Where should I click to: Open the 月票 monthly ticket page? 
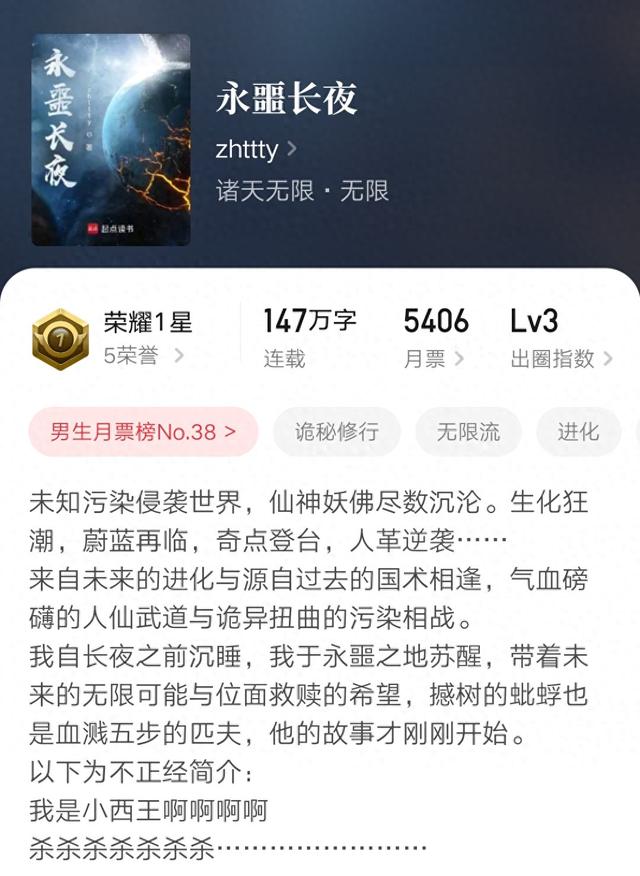pyautogui.click(x=435, y=338)
